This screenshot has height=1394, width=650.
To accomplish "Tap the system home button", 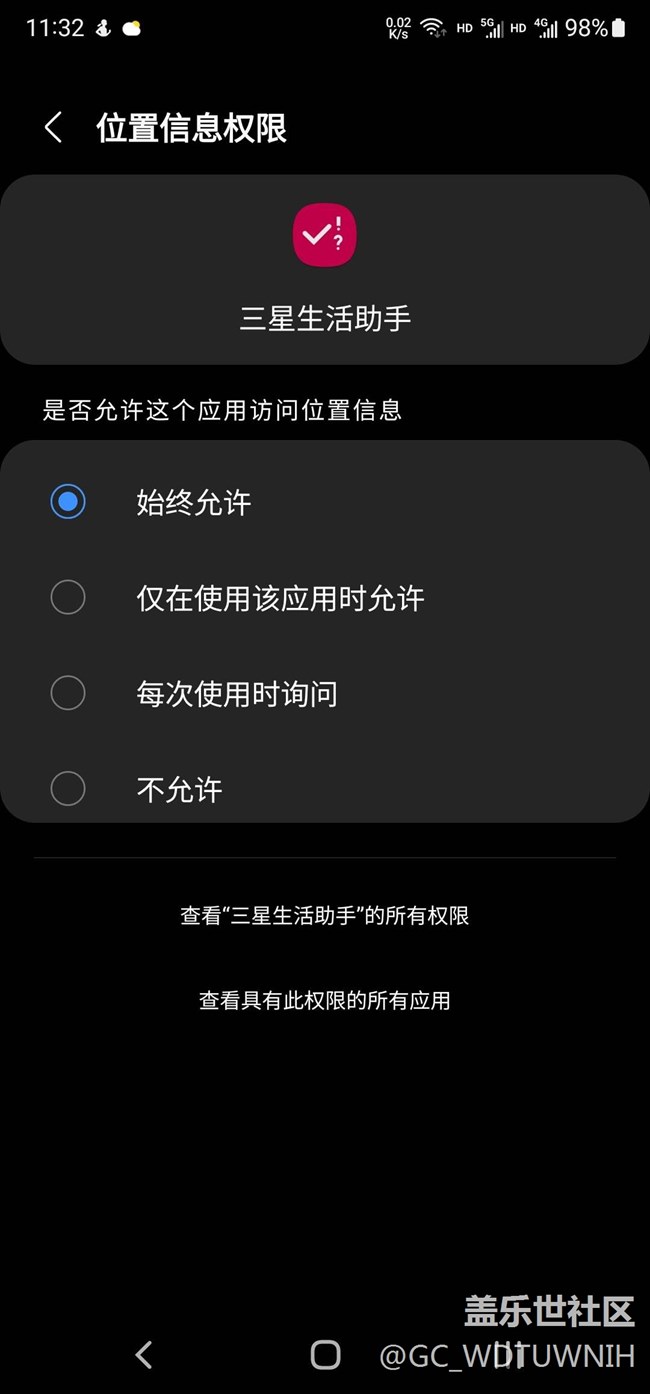I will click(x=325, y=1355).
